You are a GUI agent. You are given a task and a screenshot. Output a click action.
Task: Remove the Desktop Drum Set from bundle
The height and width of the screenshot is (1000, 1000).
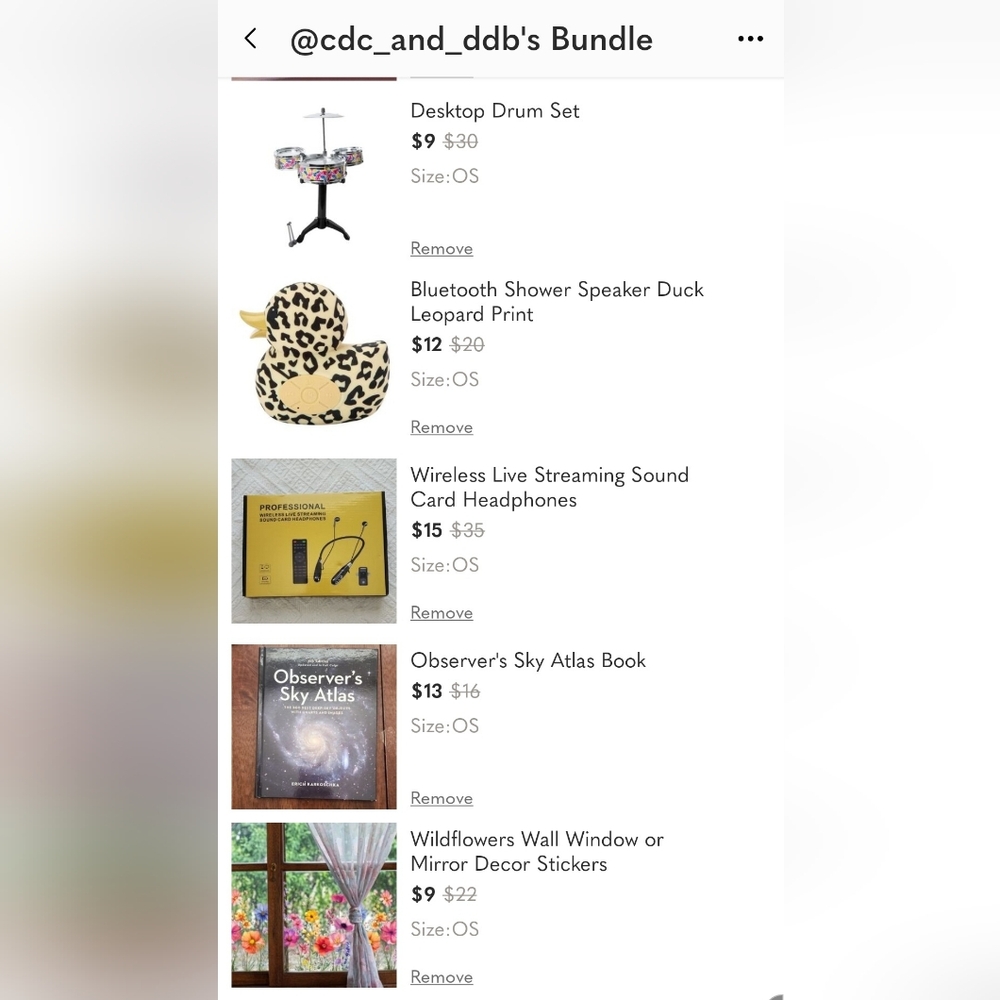[441, 249]
